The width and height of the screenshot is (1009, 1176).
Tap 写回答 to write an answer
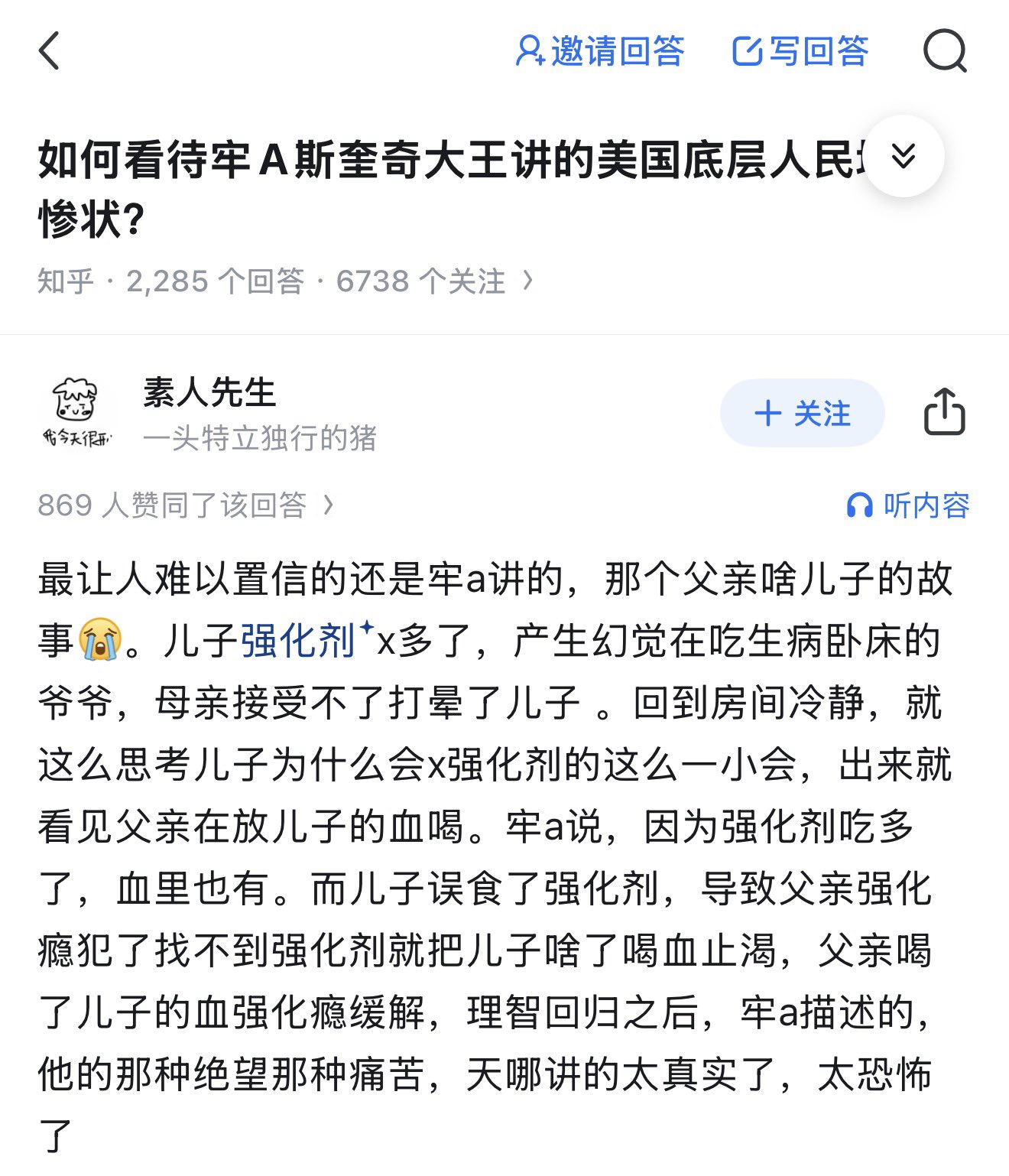(800, 52)
